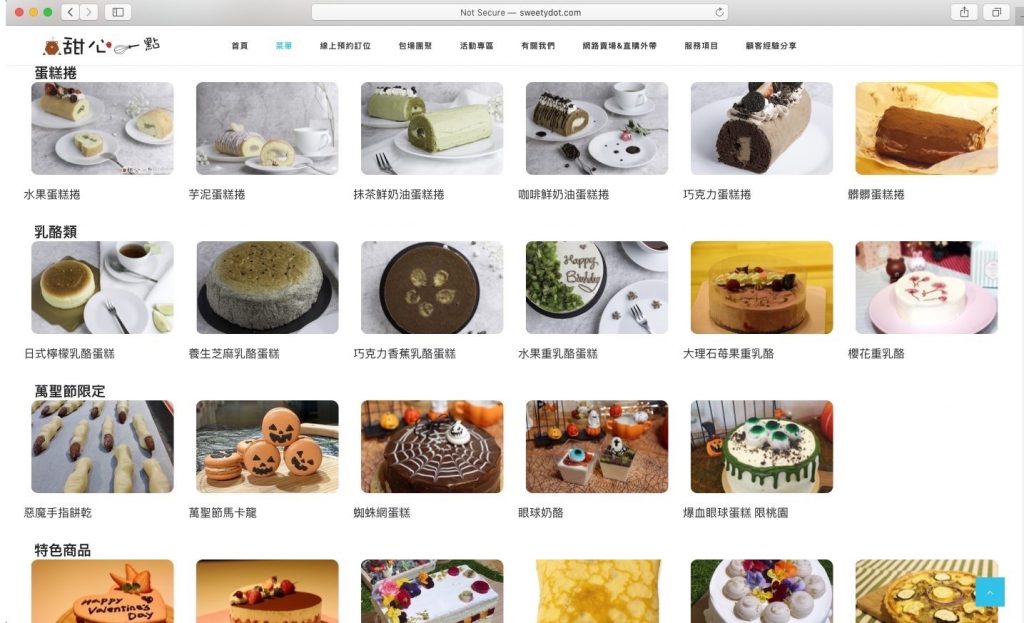Screen dimensions: 1024x623
Task: Tap the blue back-to-top arrow button
Action: (989, 592)
